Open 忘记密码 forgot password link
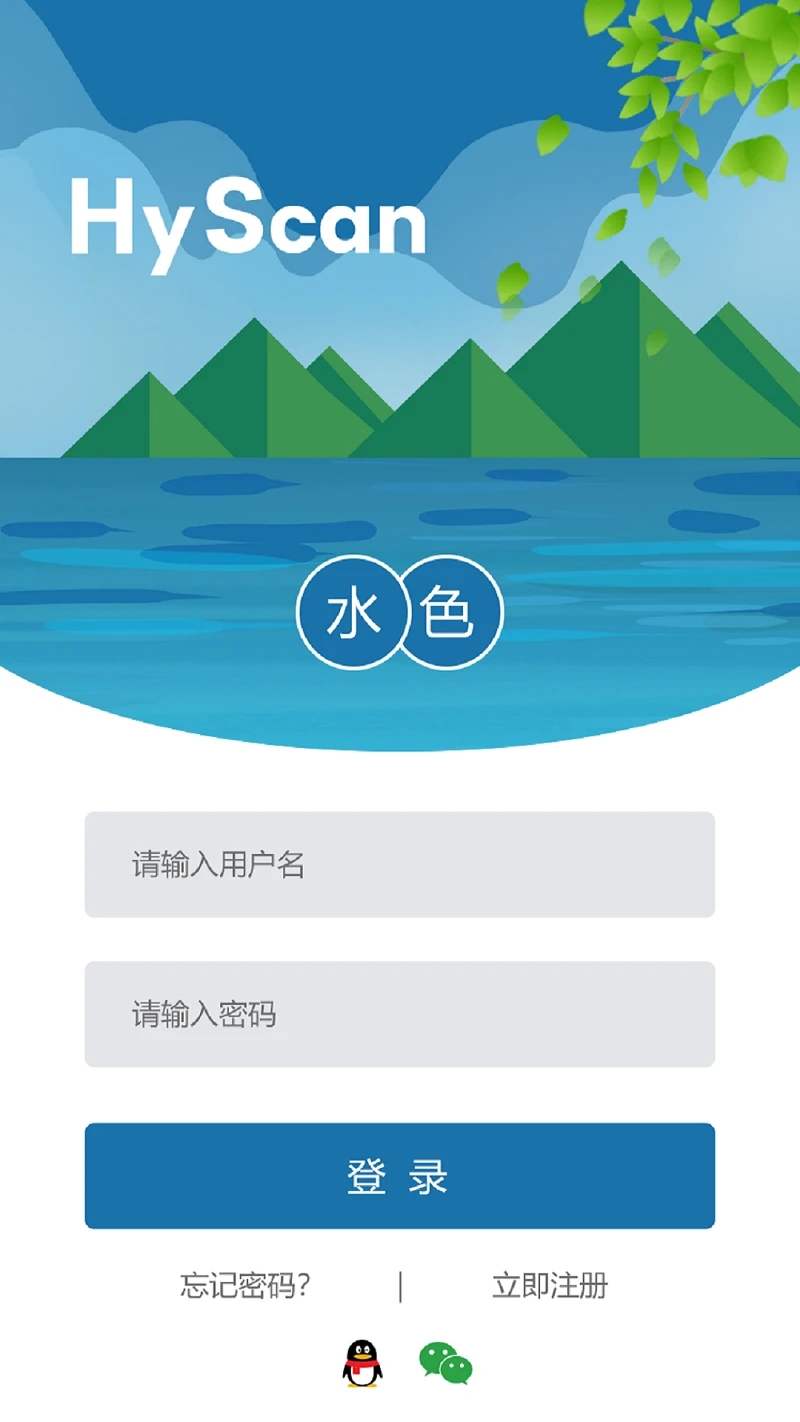This screenshot has height=1422, width=800. [245, 1285]
